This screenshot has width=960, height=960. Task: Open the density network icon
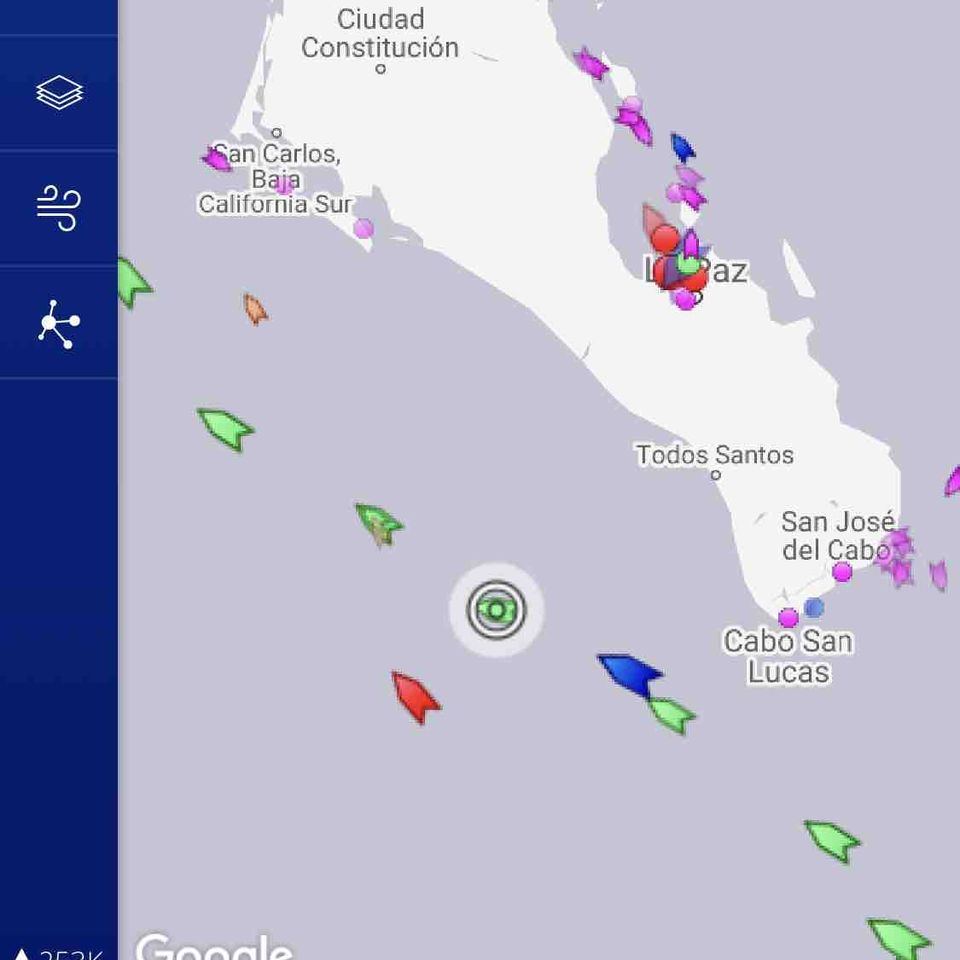(x=59, y=323)
